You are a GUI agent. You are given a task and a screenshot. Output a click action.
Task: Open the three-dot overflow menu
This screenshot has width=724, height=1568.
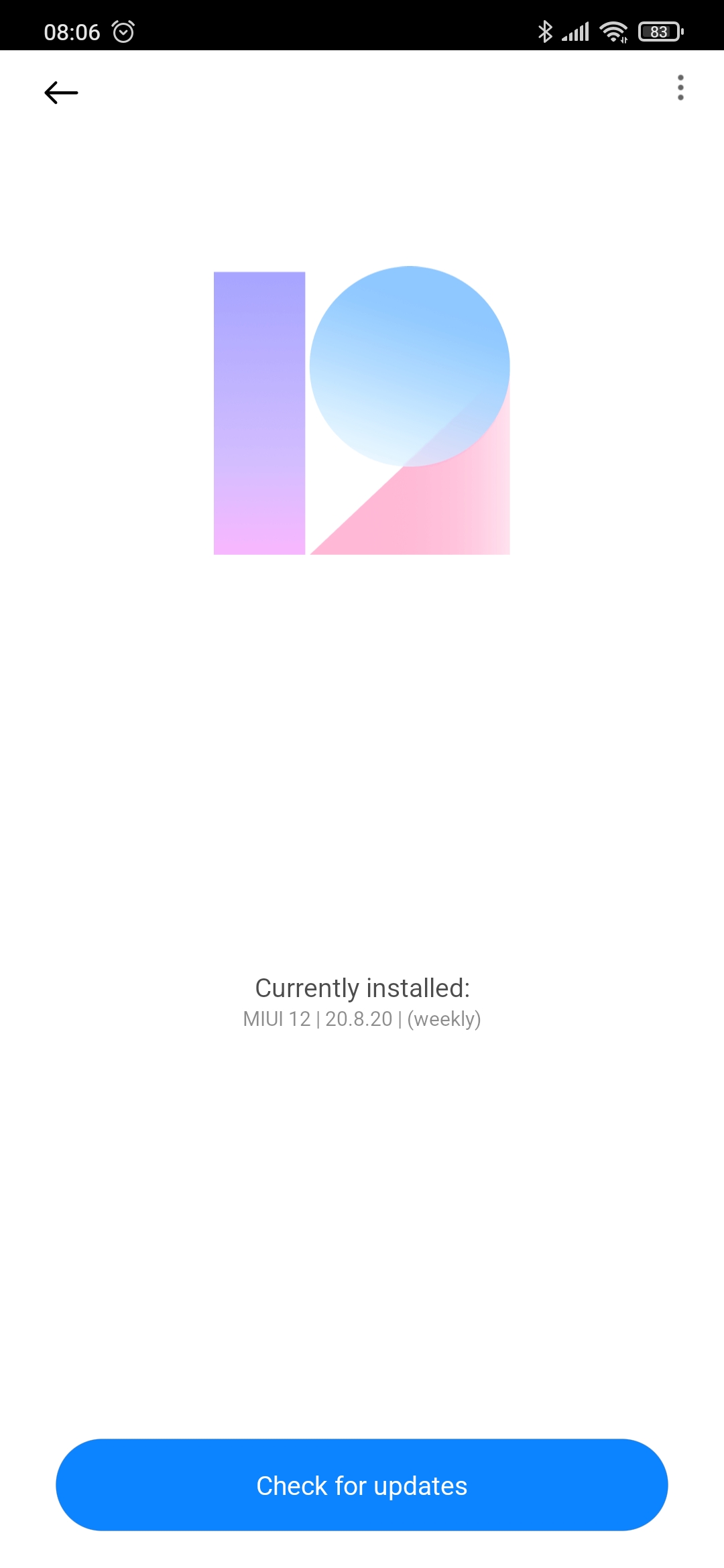680,88
